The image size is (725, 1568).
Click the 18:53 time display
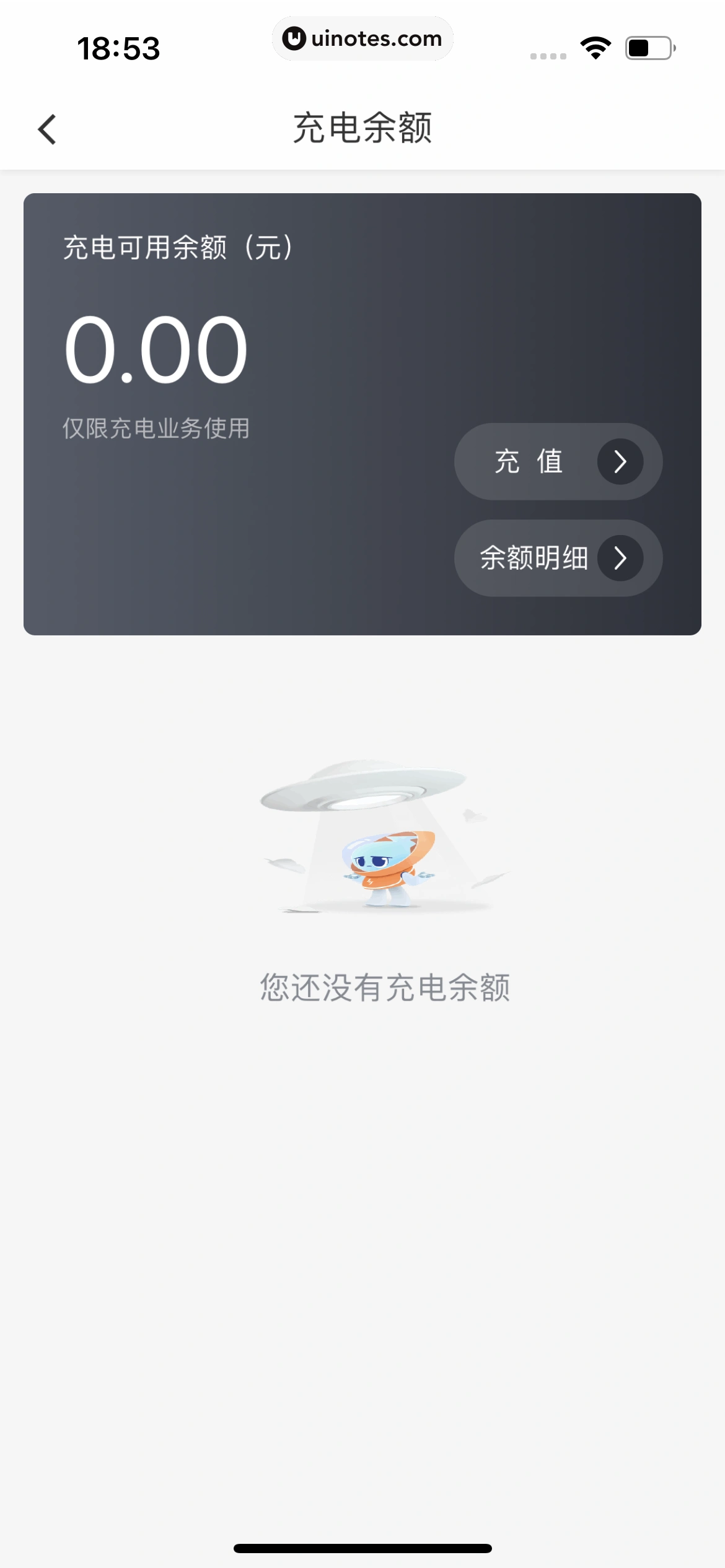coord(118,48)
